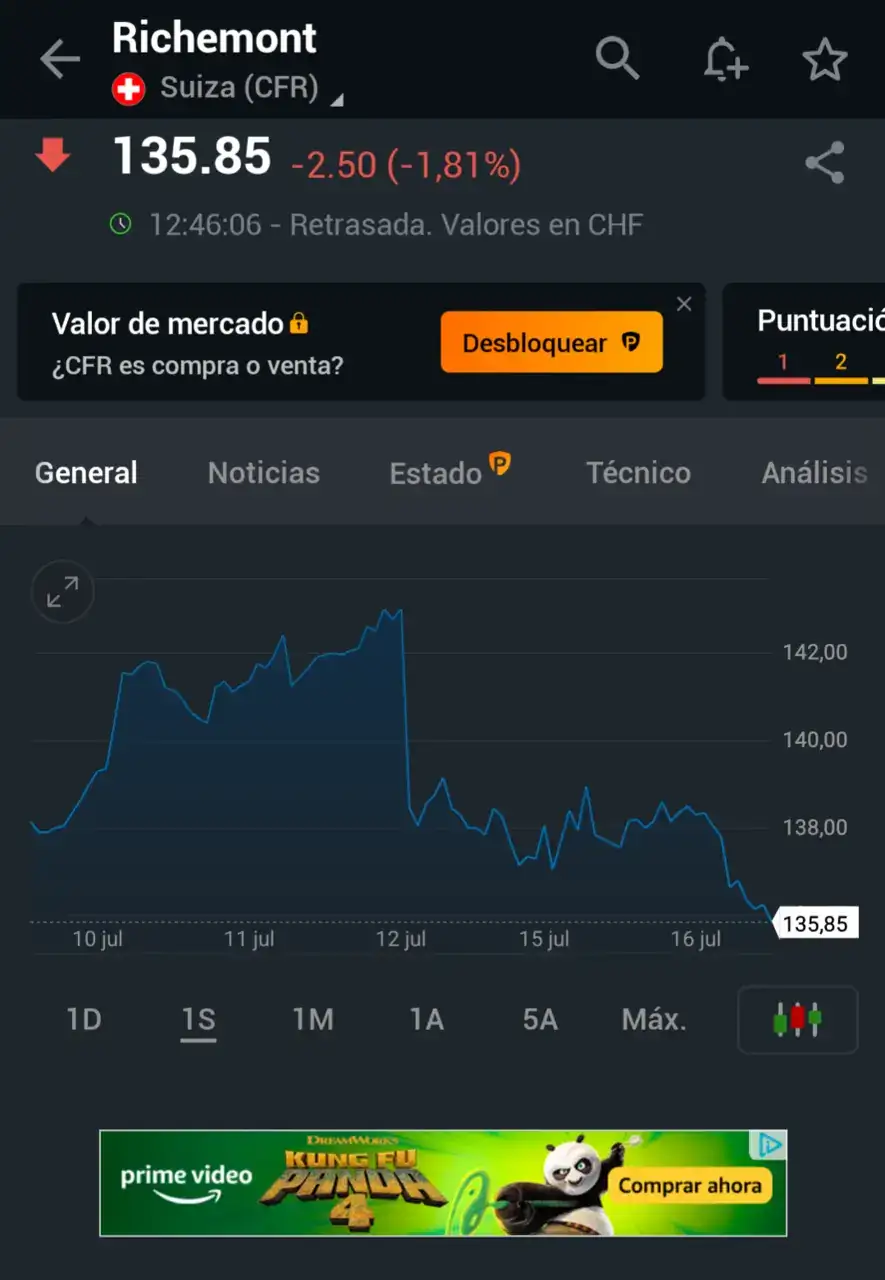Screen dimensions: 885x1280
Task: Open the search magnifier
Action: [x=617, y=59]
